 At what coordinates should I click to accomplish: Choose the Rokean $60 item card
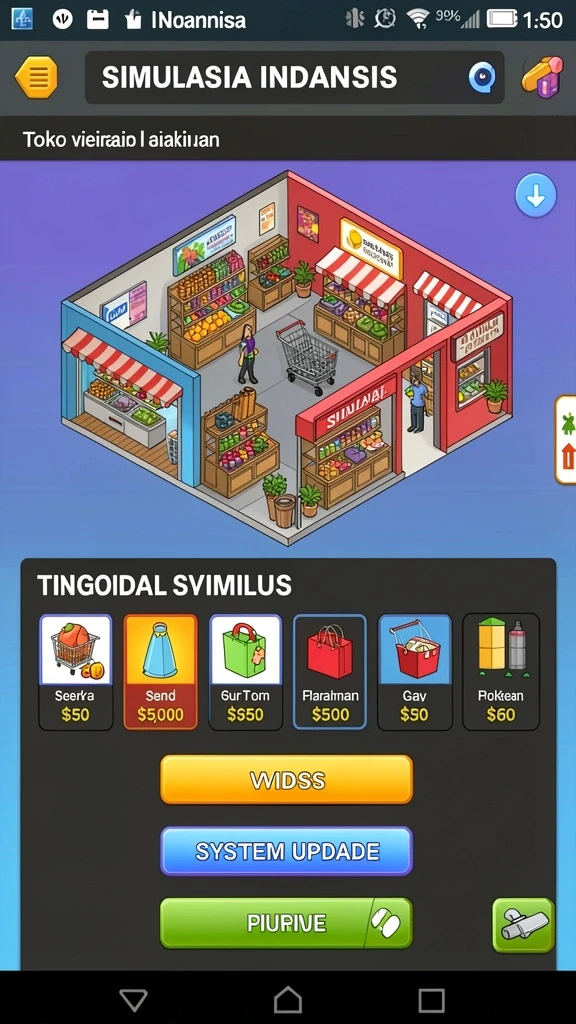pos(501,672)
